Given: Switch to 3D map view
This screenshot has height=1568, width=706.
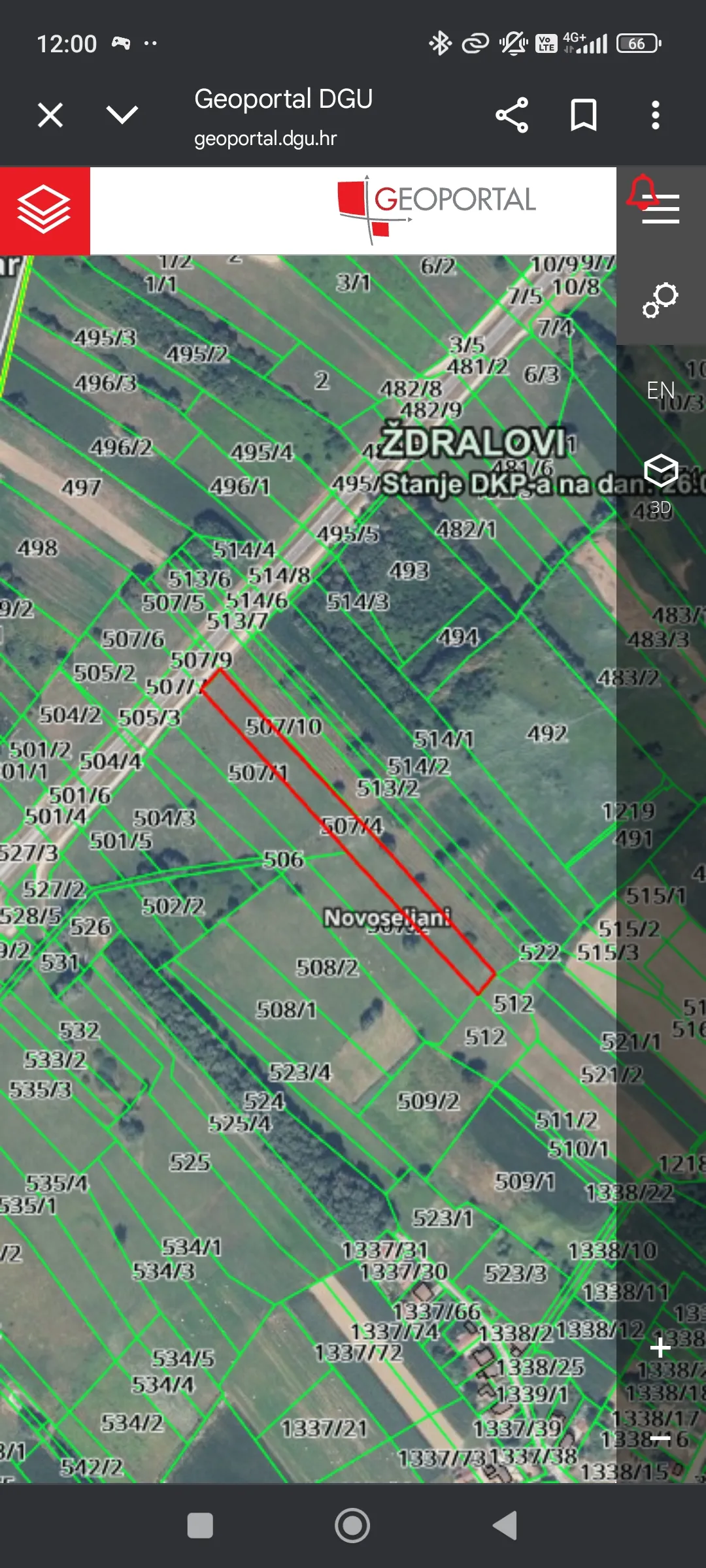Looking at the screenshot, I should click(x=660, y=482).
